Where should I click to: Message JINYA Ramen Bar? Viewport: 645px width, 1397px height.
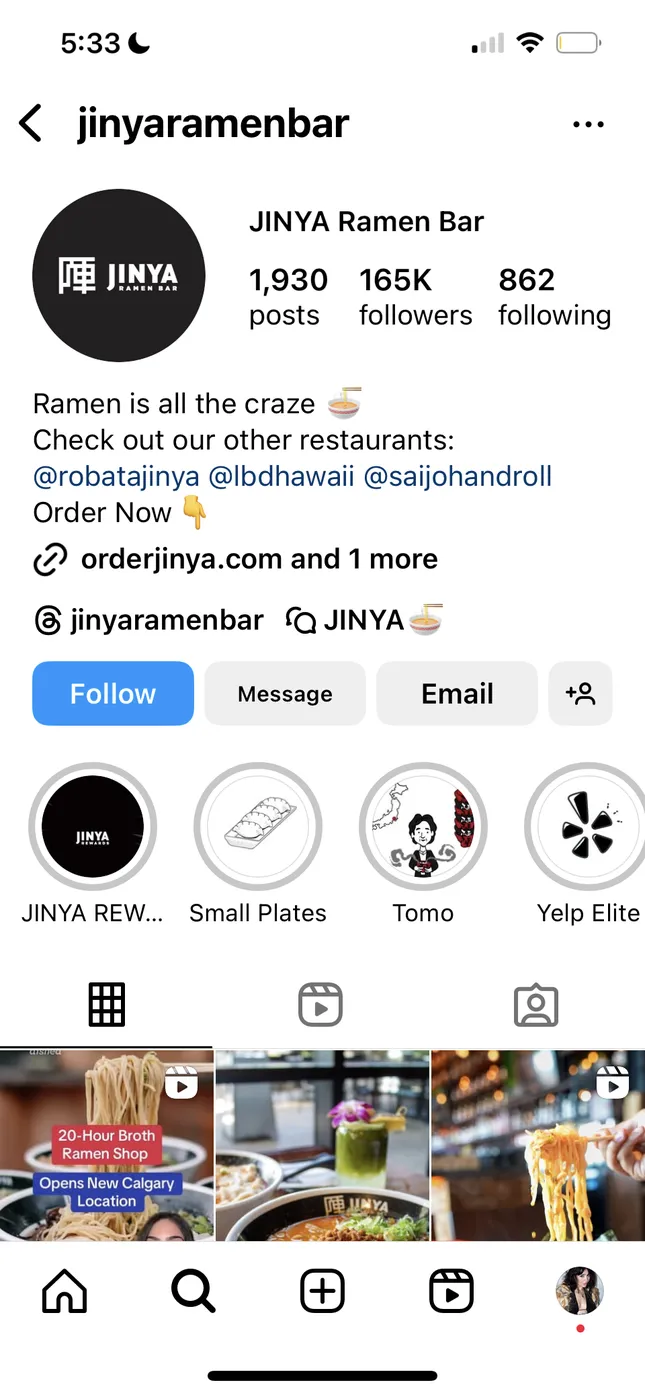[285, 693]
